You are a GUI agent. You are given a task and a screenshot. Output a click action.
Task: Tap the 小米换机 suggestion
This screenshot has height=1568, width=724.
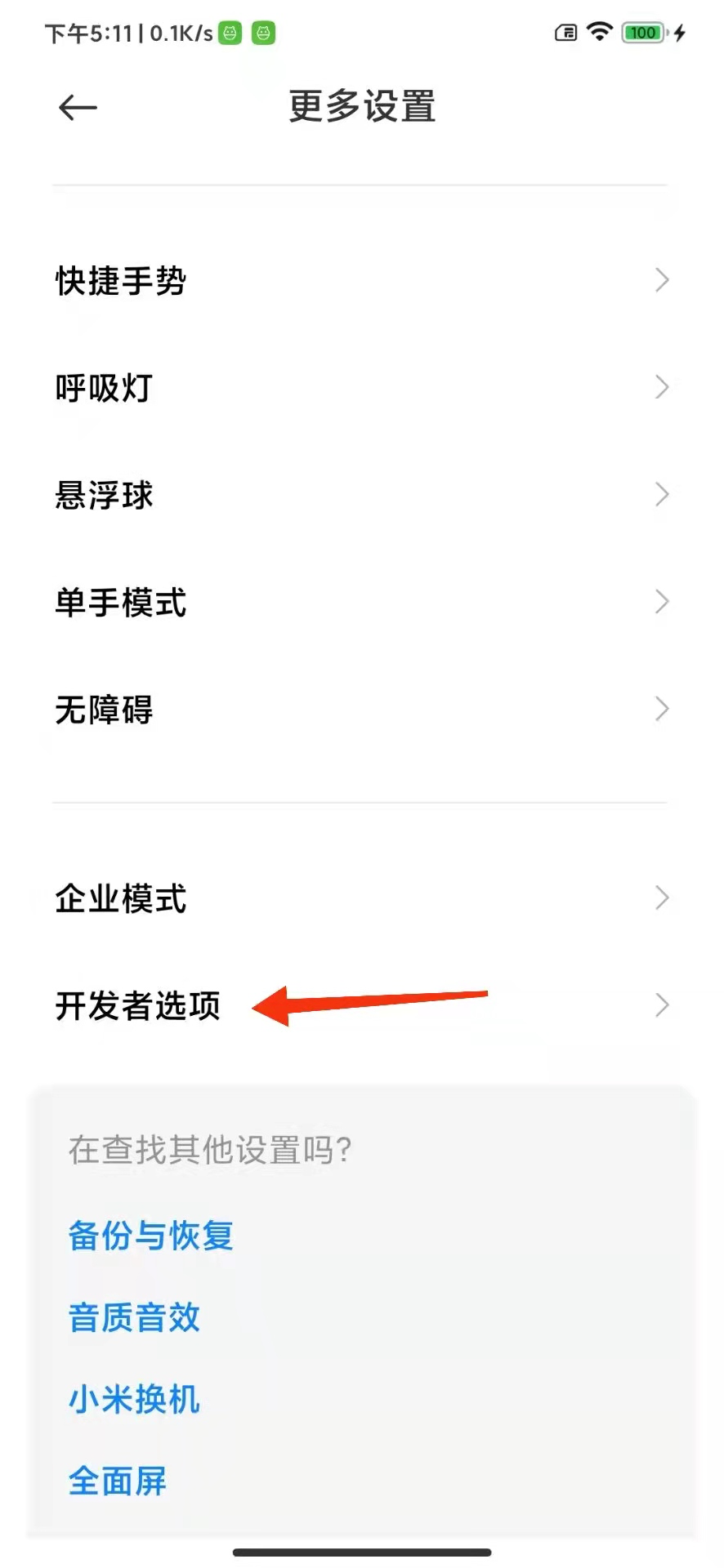[133, 1398]
